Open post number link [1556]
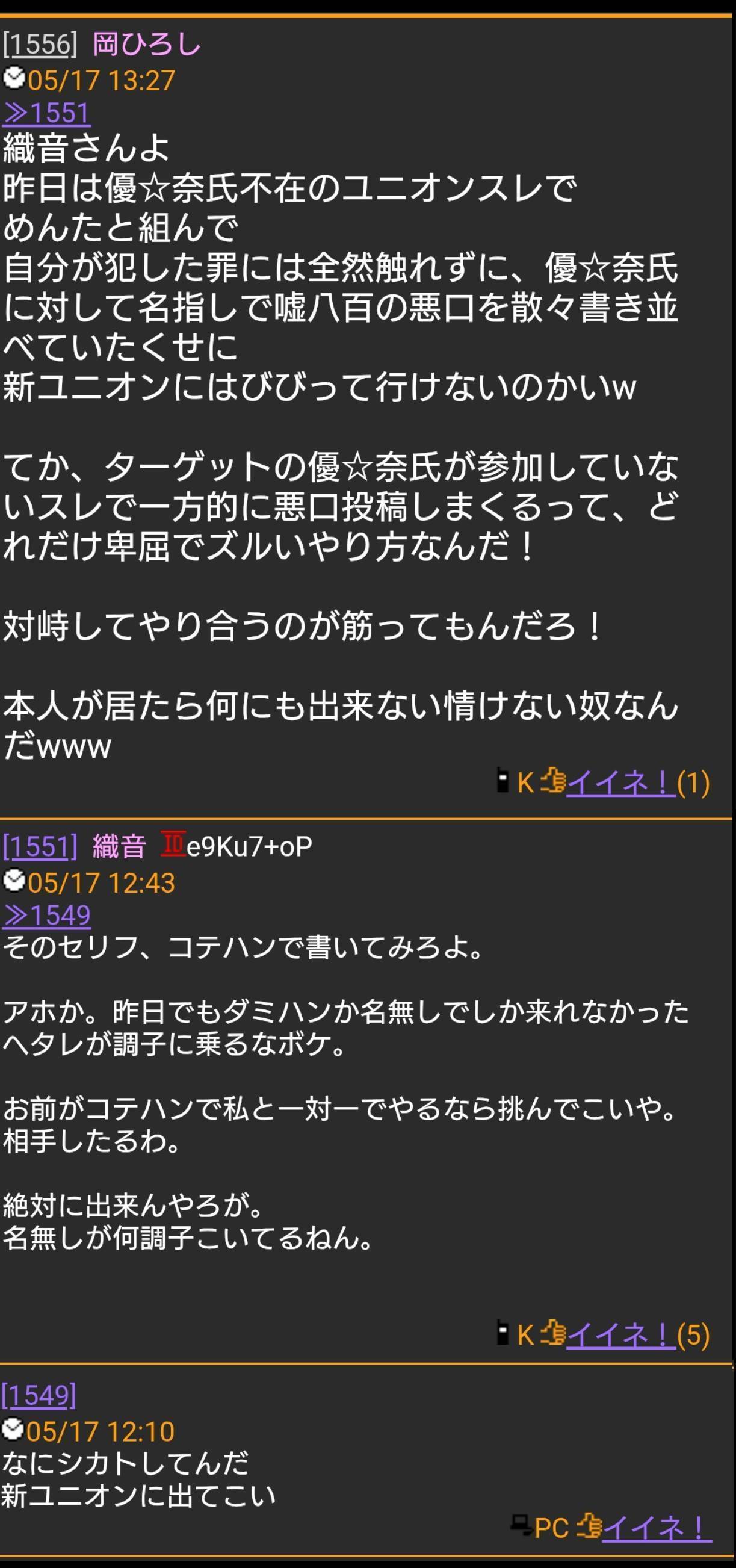The image size is (736, 1568). tap(40, 45)
